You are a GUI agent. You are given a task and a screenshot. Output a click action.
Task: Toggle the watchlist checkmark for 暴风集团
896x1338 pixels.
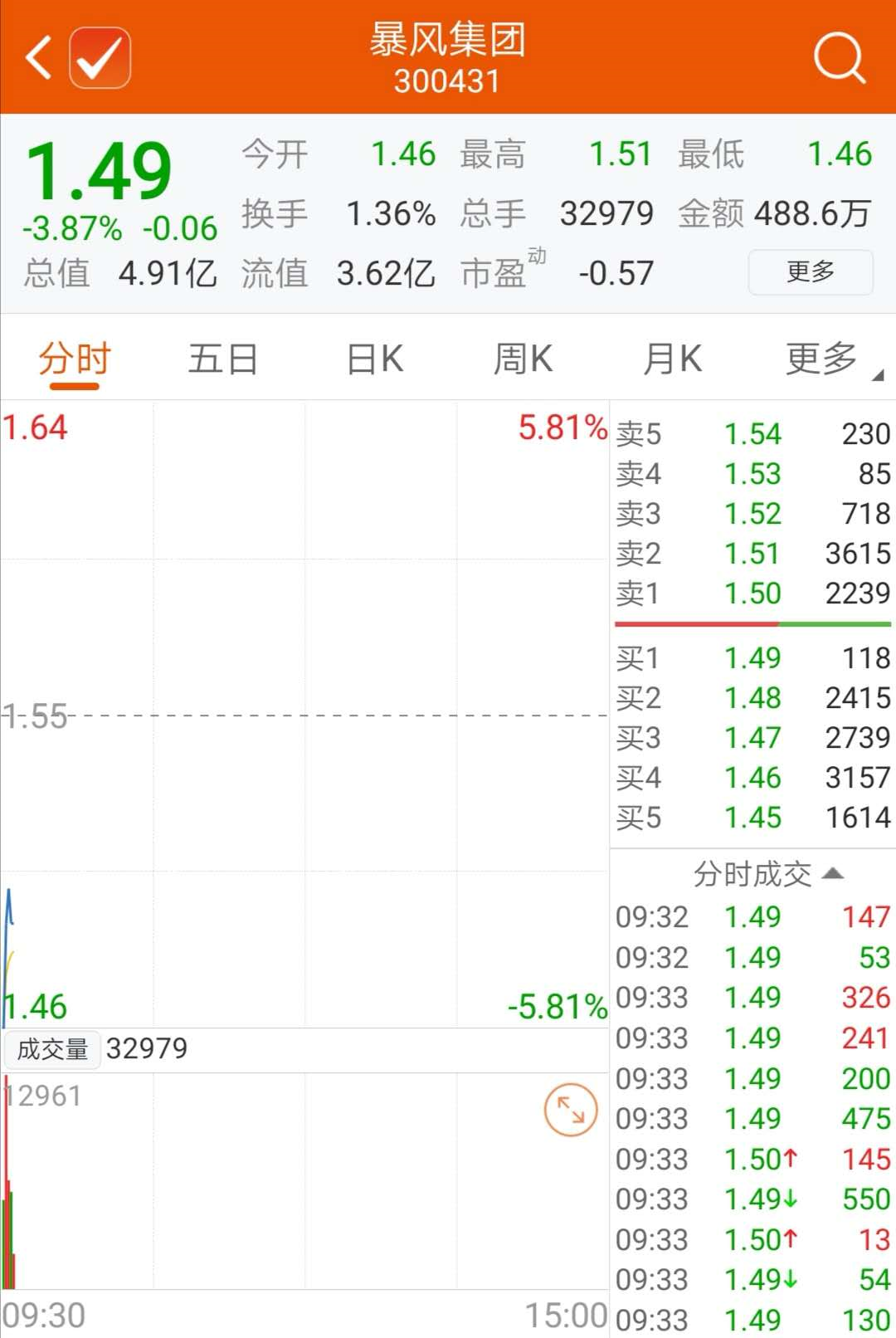100,57
